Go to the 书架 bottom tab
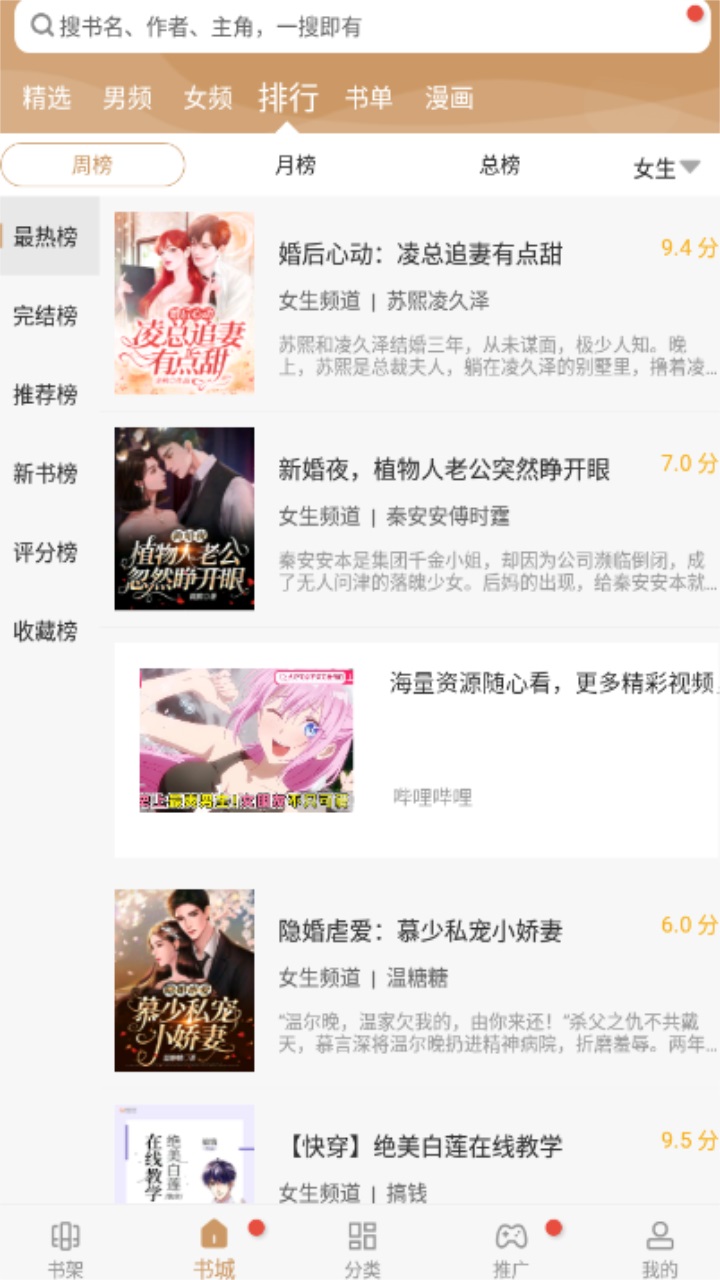720x1280 pixels. [x=65, y=1248]
